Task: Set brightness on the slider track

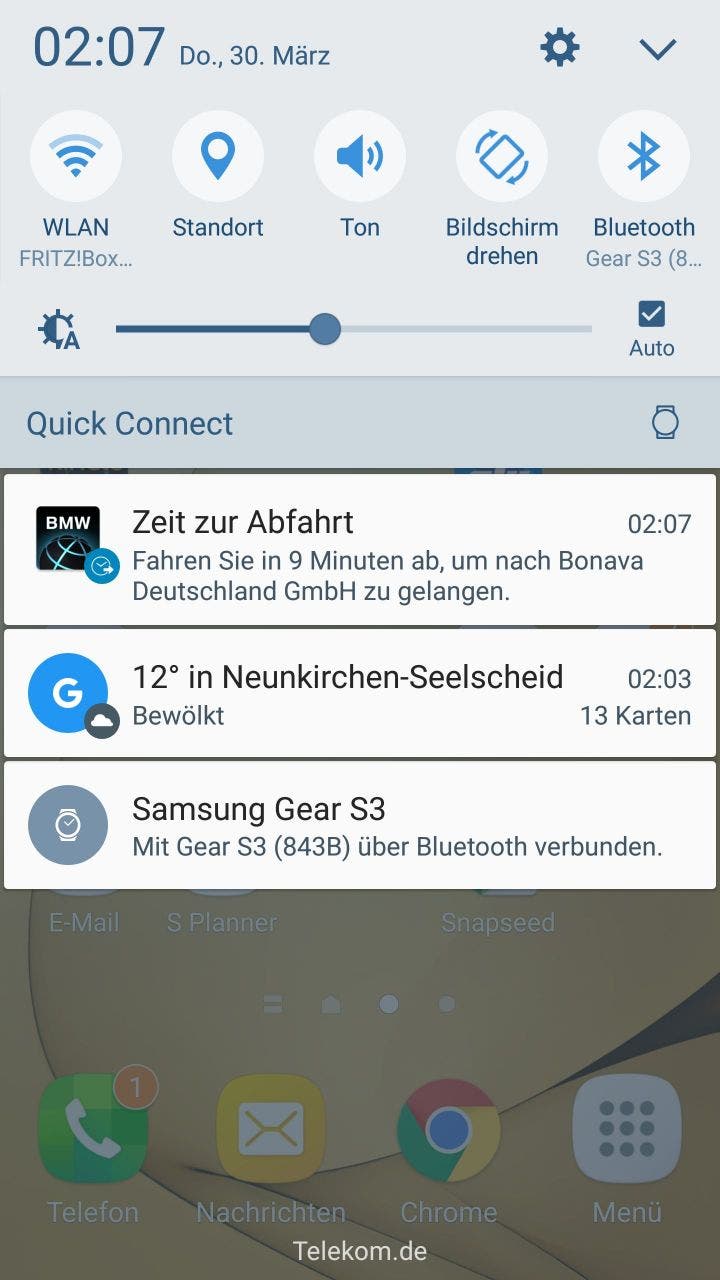Action: coord(354,329)
